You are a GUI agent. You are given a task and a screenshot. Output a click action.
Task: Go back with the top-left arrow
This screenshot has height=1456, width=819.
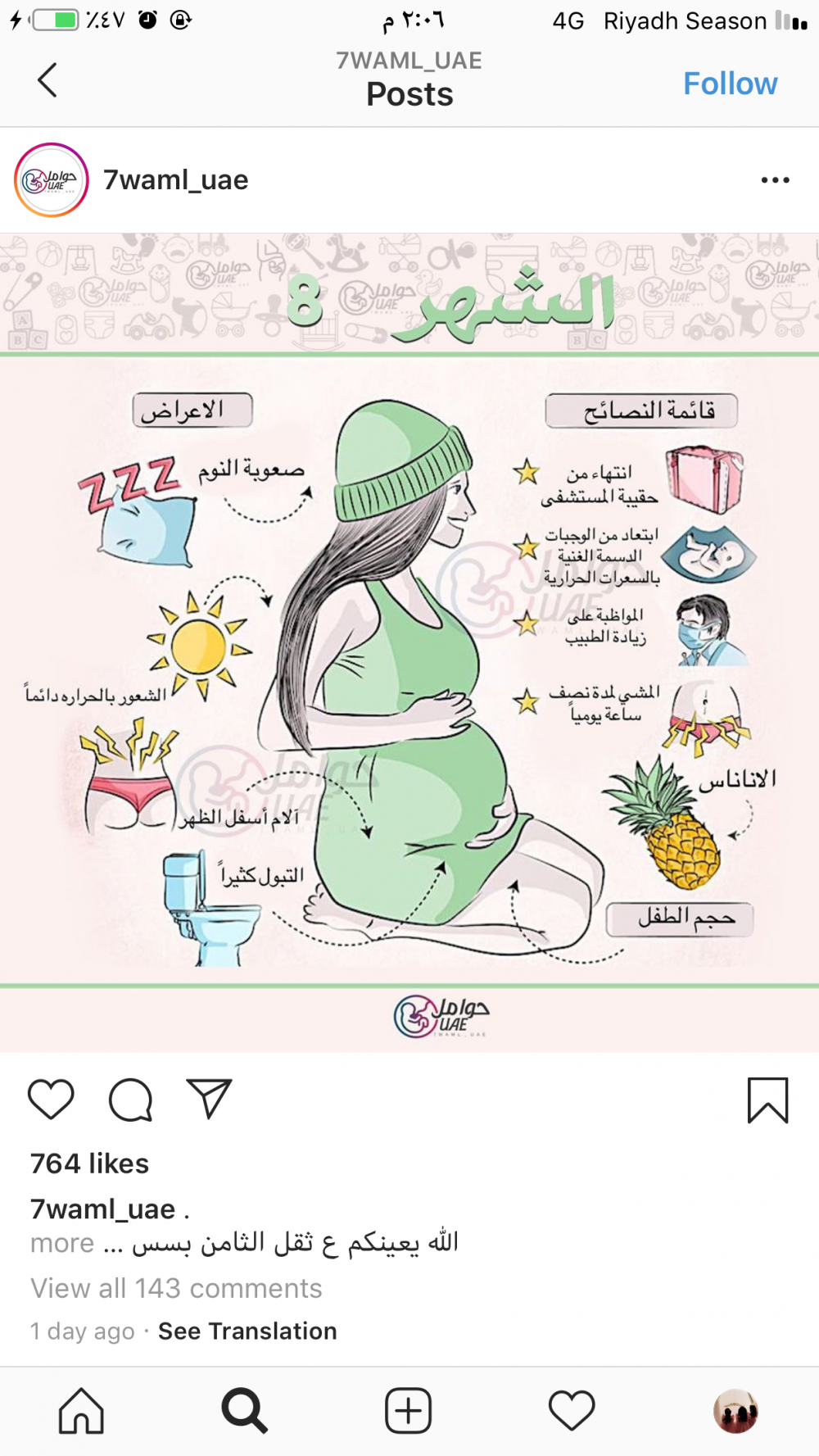point(48,80)
